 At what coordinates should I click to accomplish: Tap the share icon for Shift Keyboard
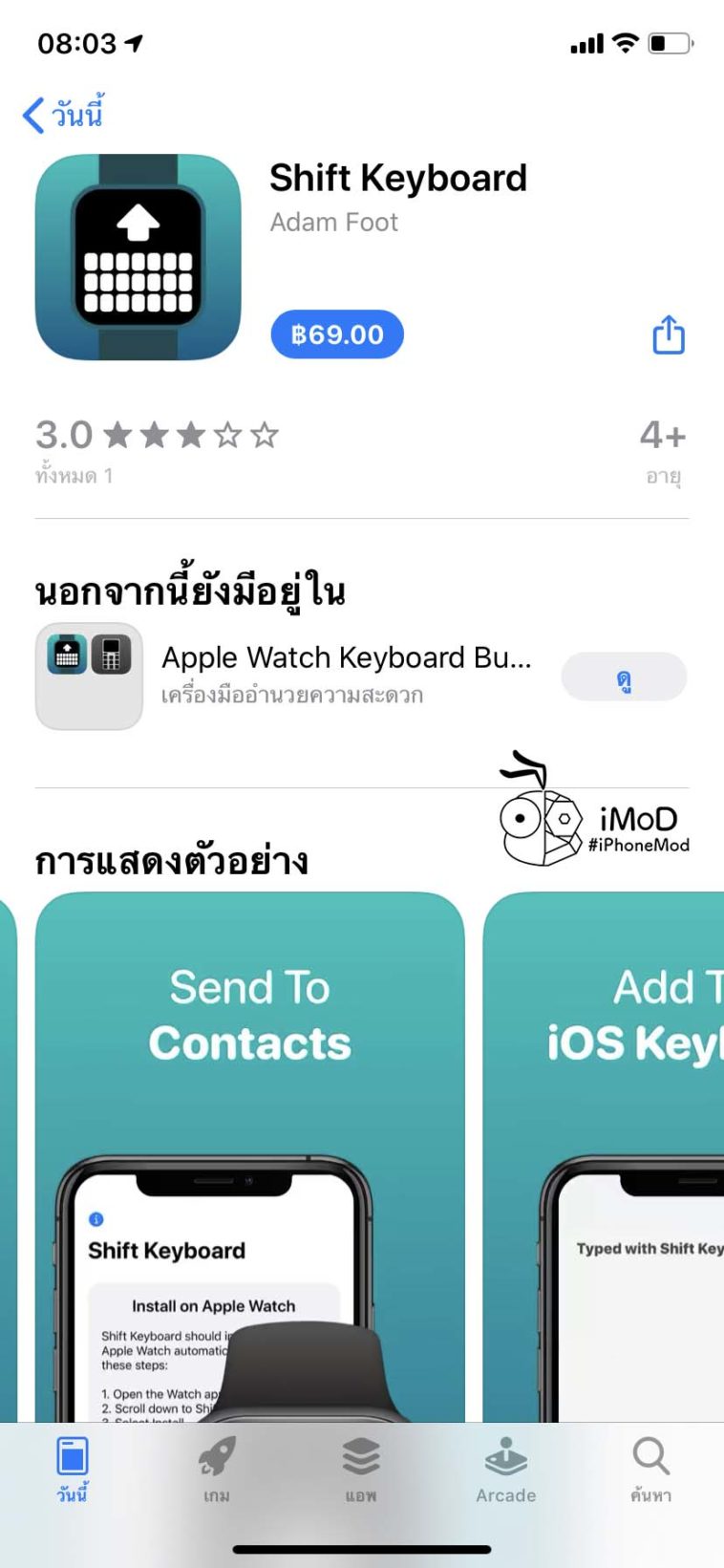(667, 335)
